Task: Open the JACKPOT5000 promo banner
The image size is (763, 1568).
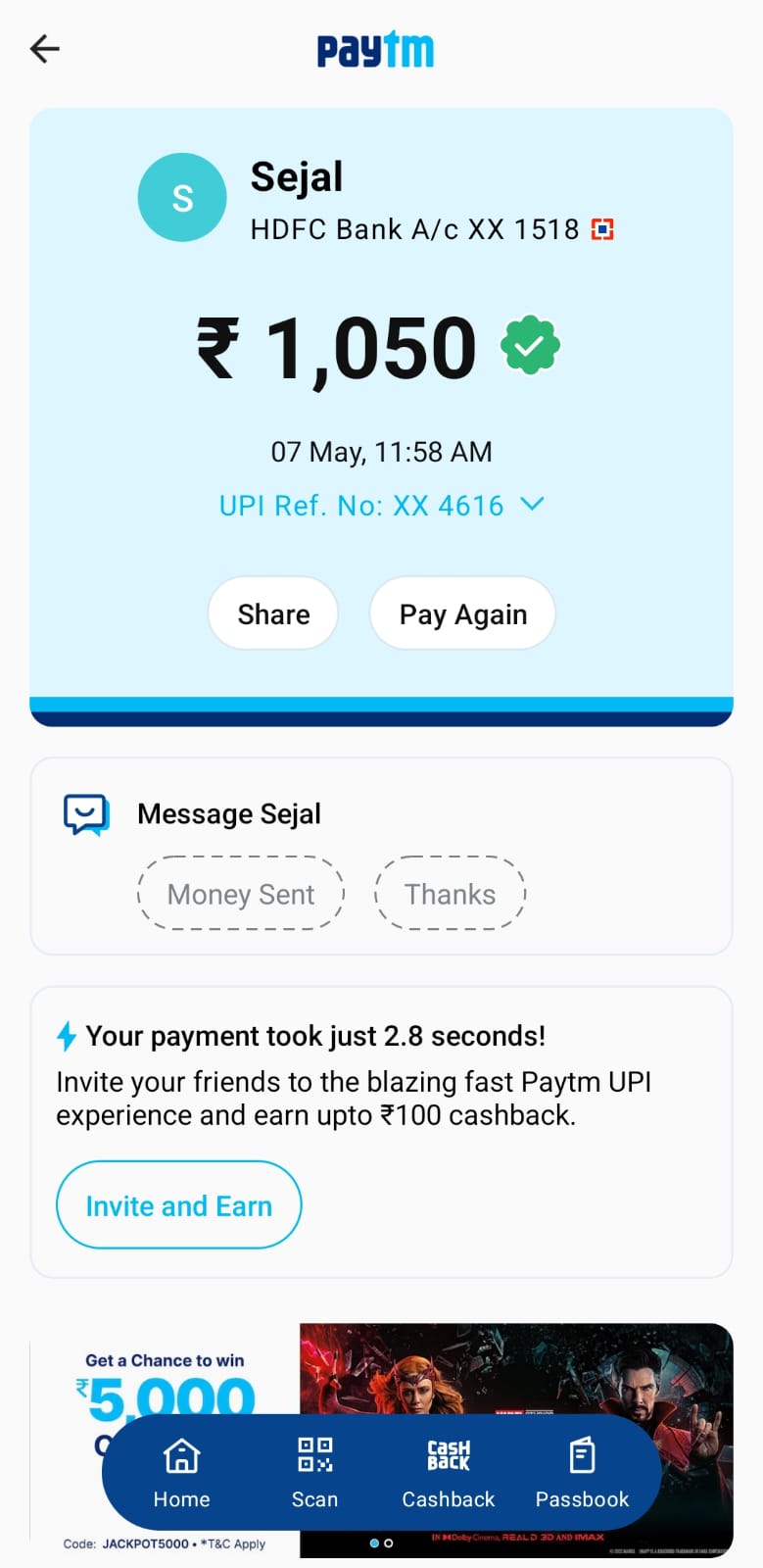Action: point(165,1372)
